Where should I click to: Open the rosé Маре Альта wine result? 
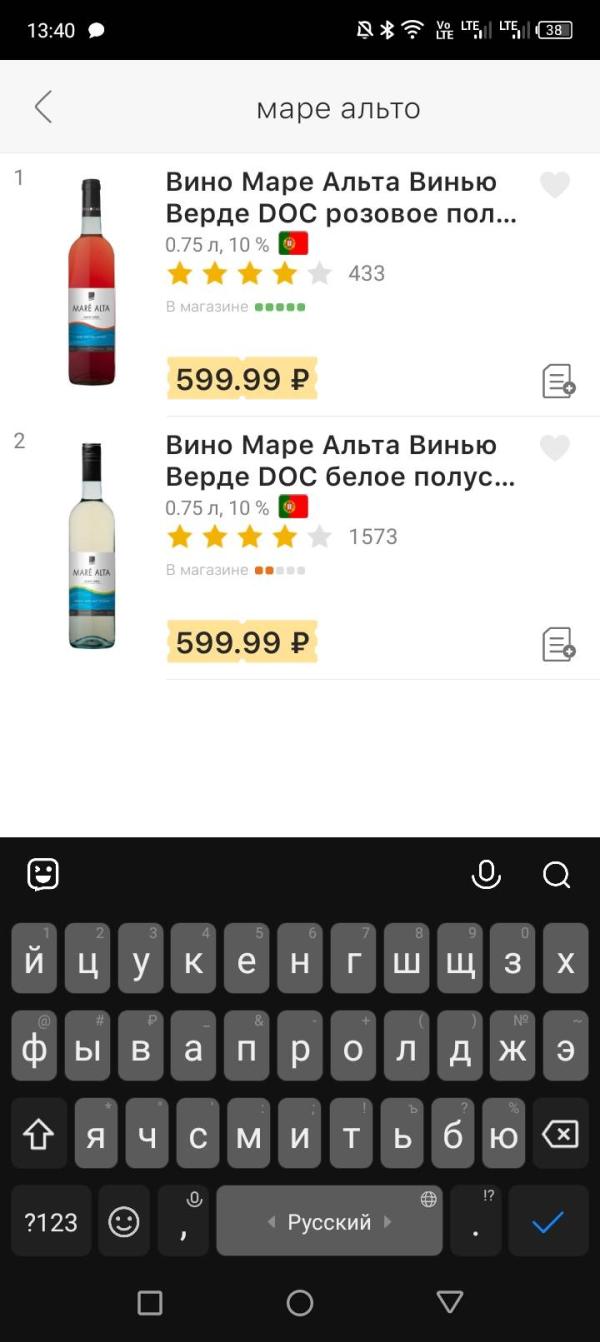(340, 198)
